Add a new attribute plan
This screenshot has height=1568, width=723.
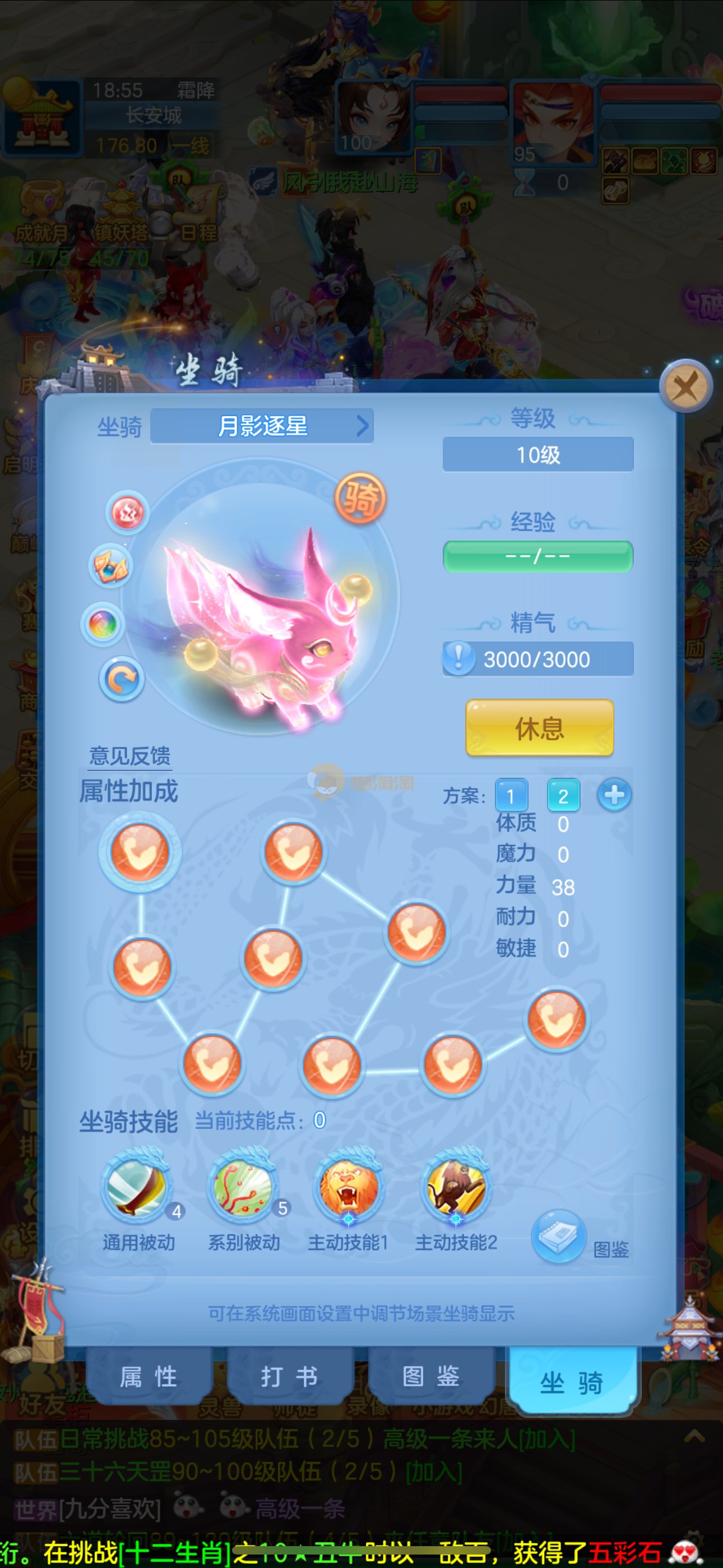(x=614, y=795)
